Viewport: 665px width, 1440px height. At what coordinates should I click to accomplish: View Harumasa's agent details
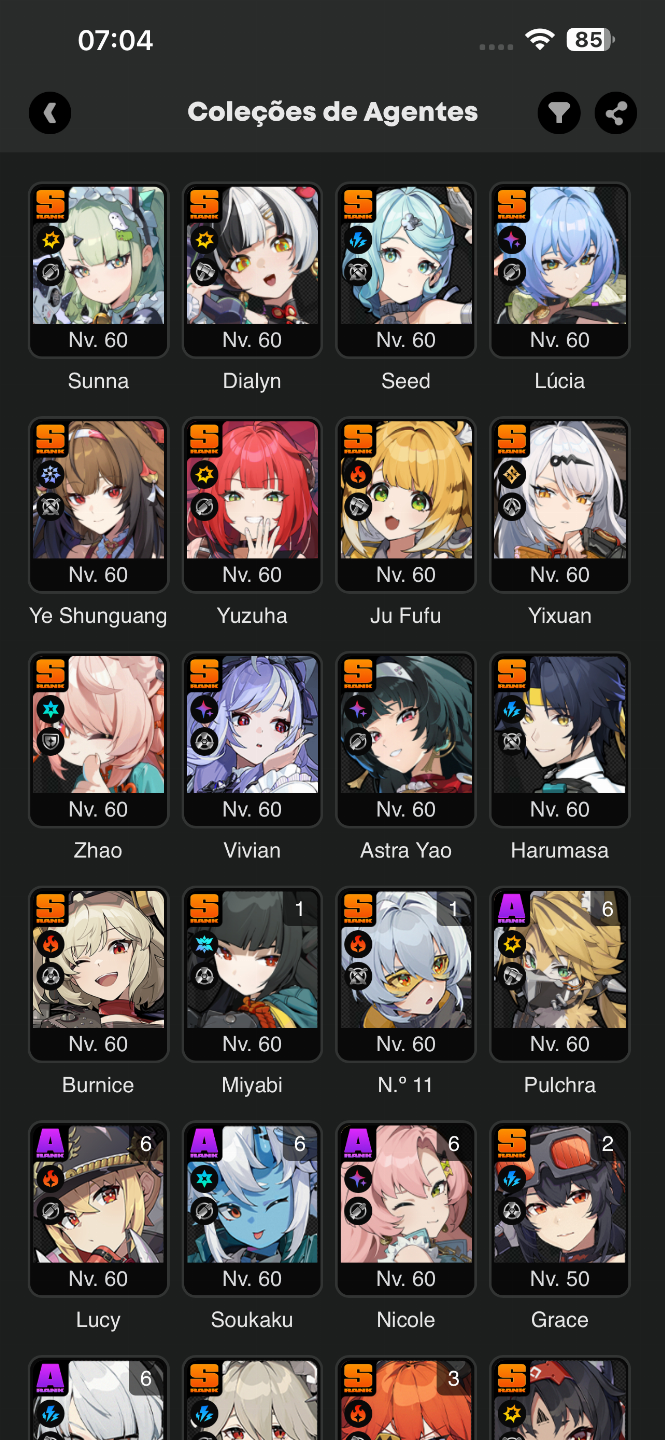(560, 740)
